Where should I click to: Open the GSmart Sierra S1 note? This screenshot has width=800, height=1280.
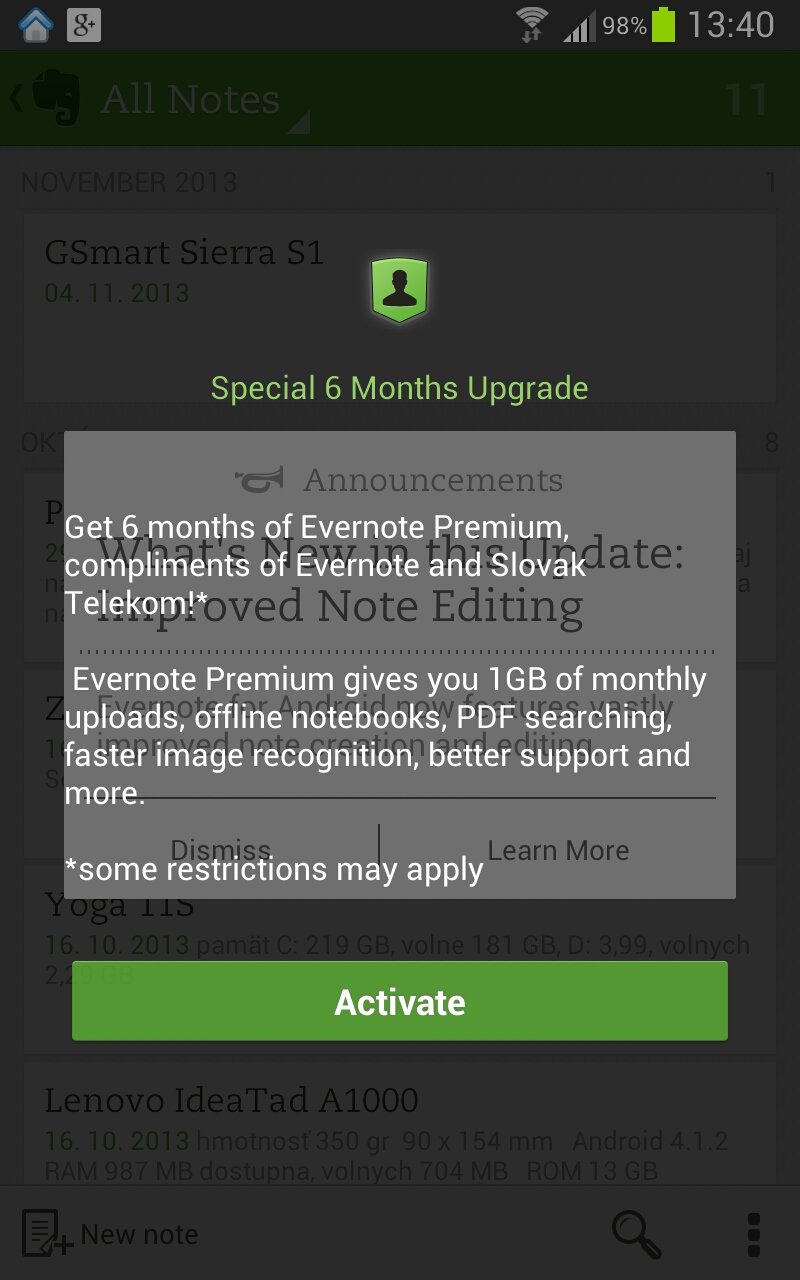[x=400, y=270]
